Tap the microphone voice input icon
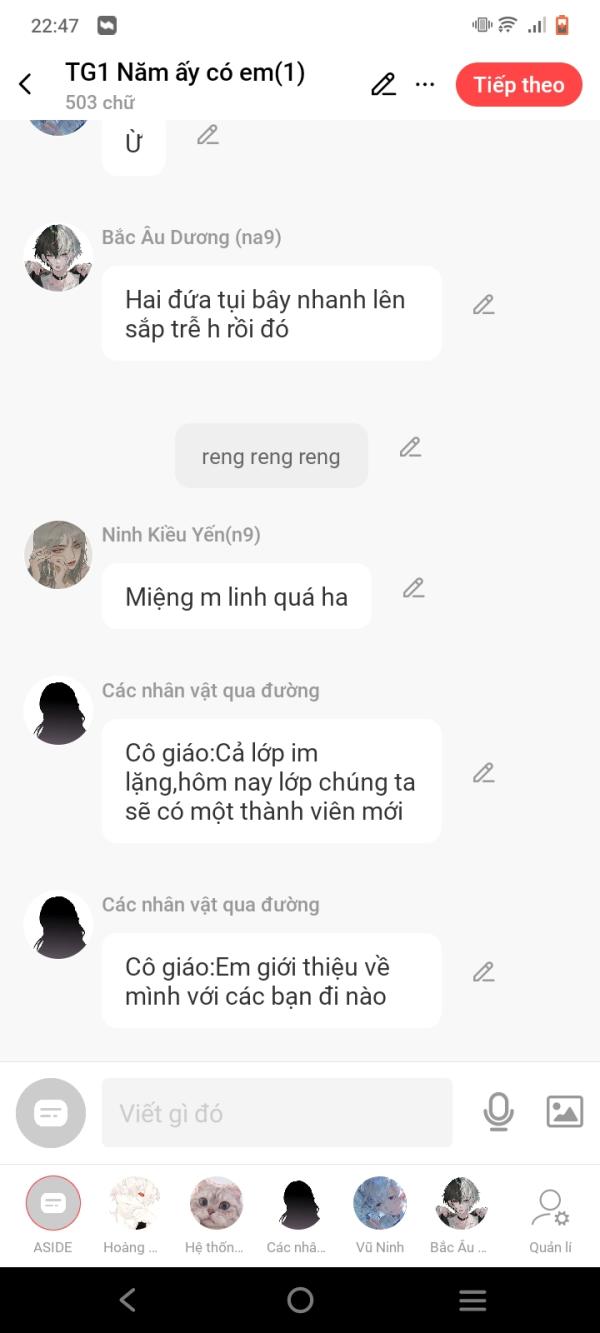 498,1112
